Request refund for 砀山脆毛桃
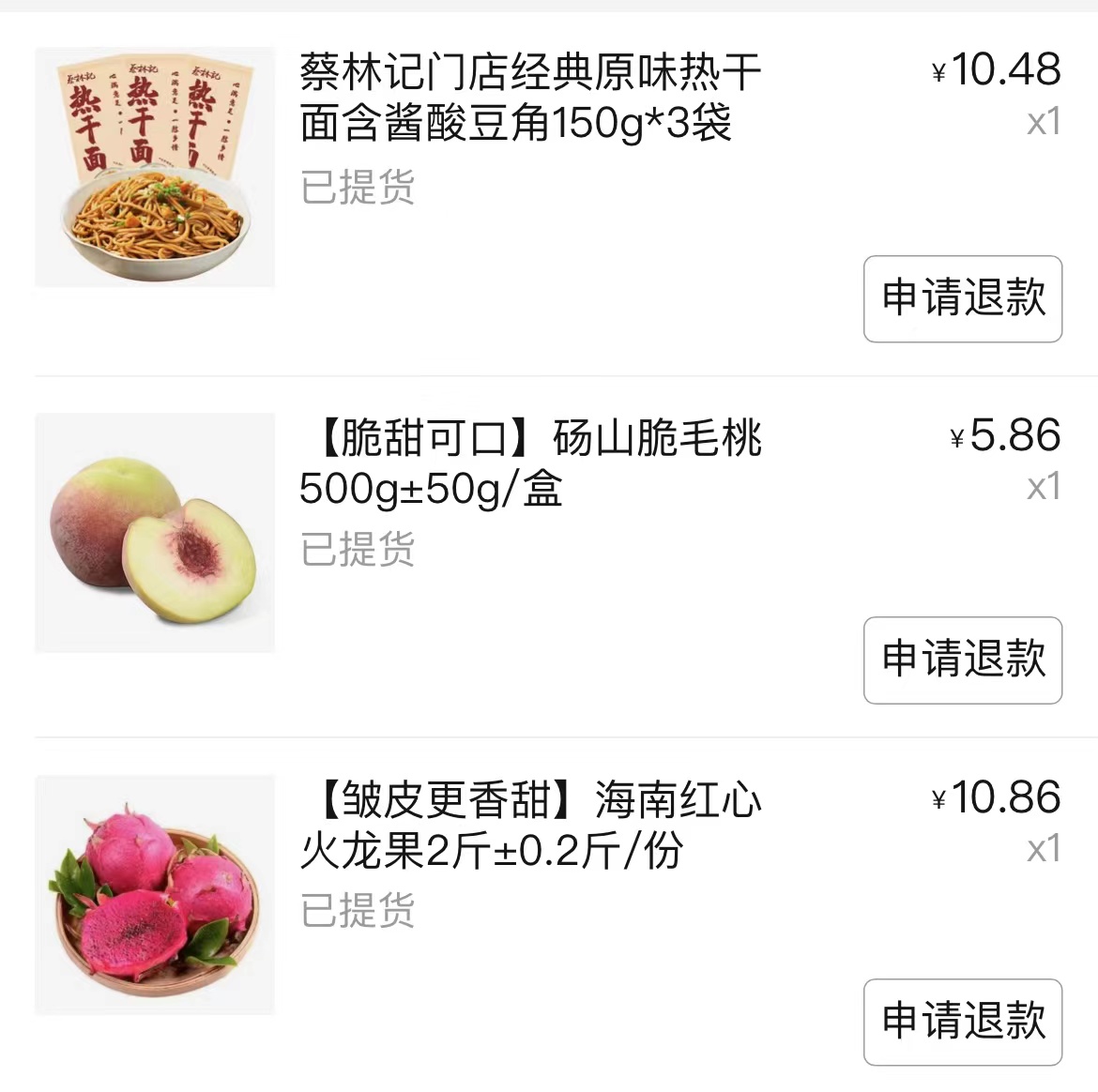 coord(962,660)
